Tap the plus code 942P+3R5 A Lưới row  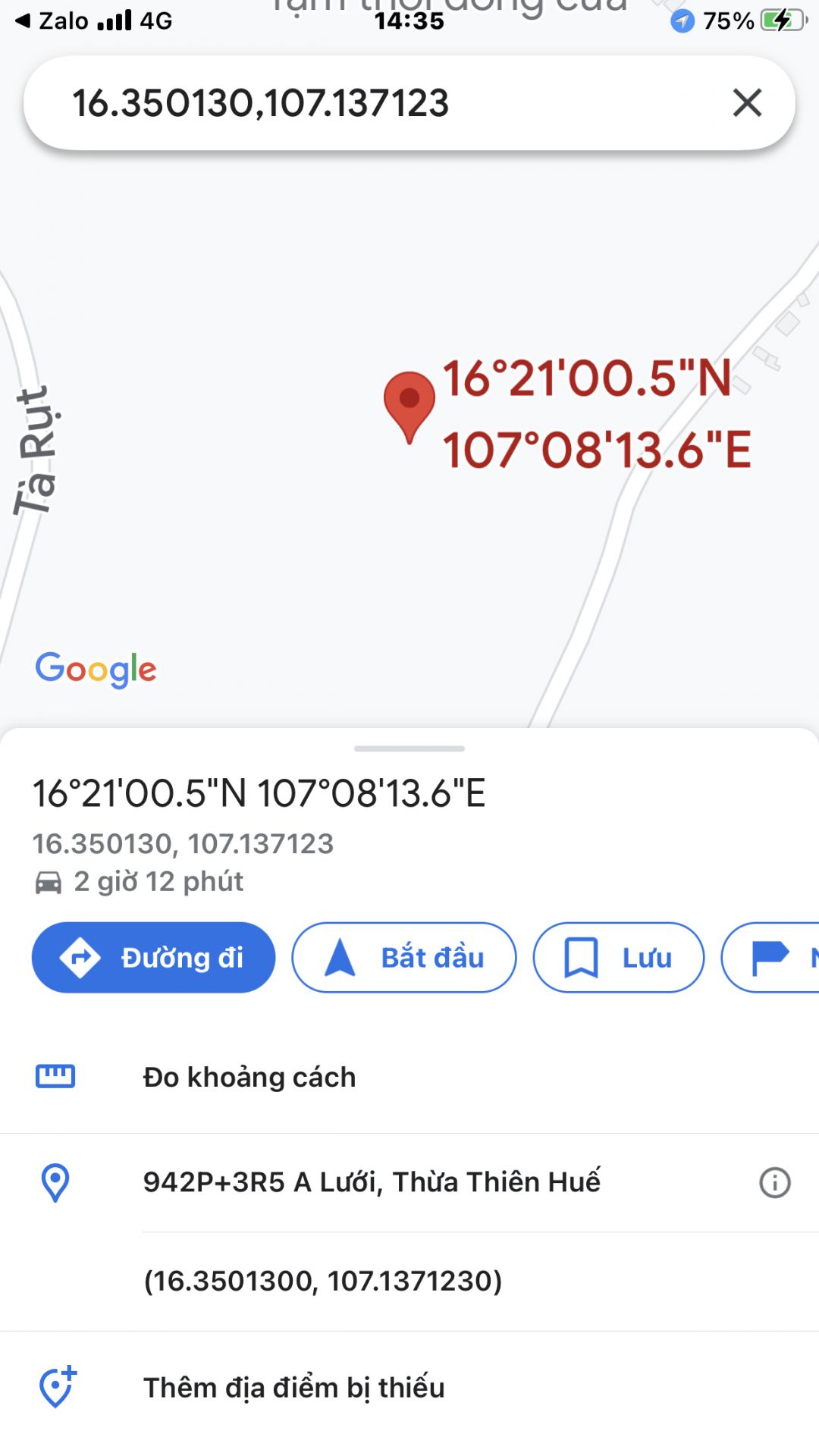[372, 1181]
